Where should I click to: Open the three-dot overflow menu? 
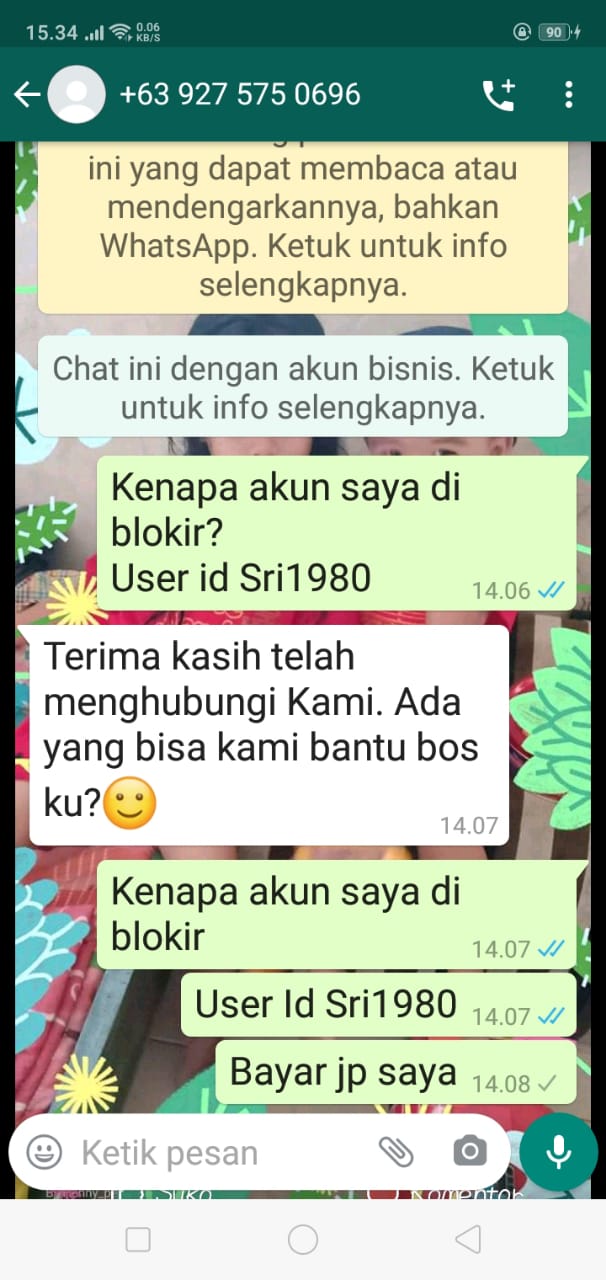568,95
